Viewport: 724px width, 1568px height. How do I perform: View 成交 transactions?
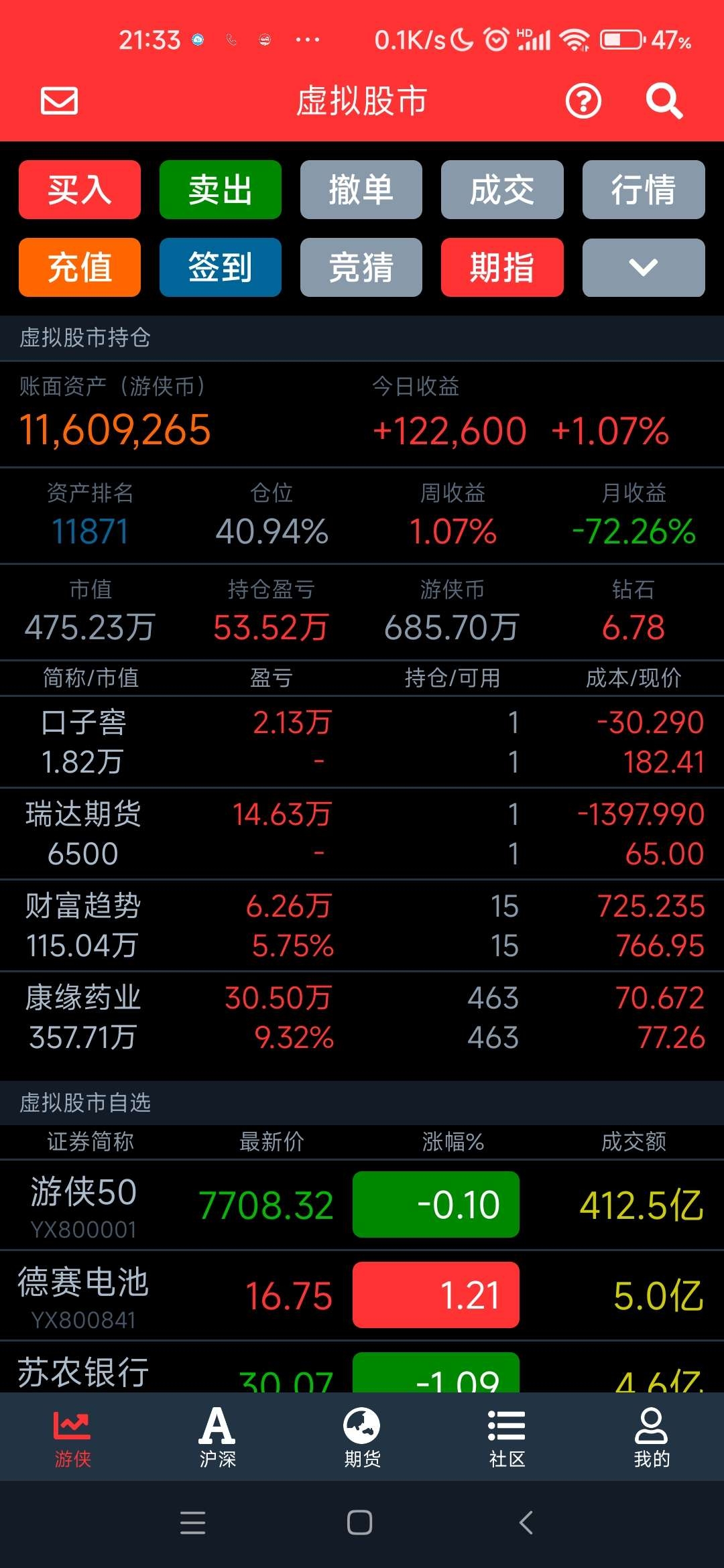coord(502,190)
